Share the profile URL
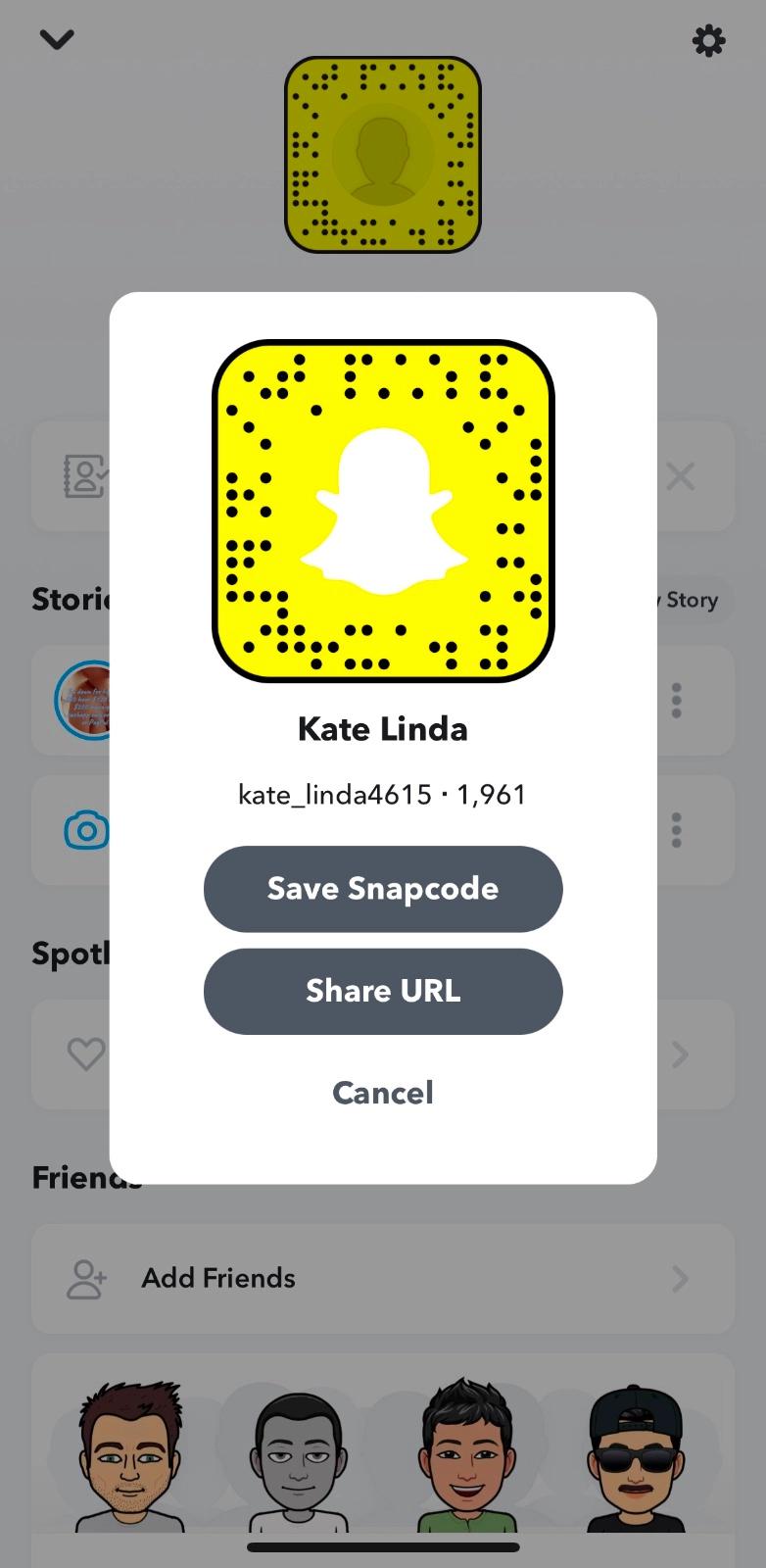The height and width of the screenshot is (1568, 766). click(x=383, y=991)
